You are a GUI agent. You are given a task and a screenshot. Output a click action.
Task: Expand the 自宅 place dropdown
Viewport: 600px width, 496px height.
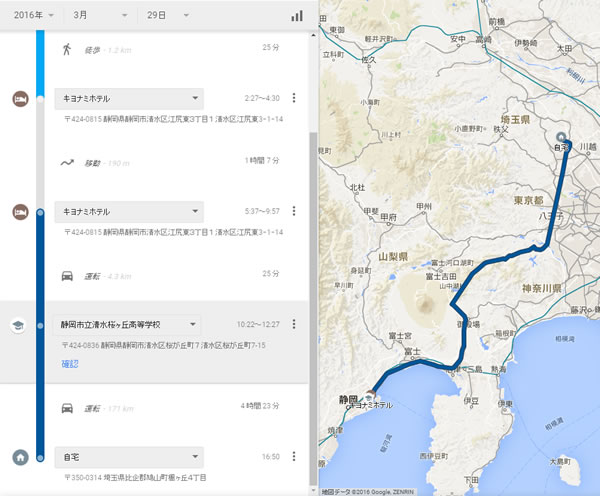pos(194,456)
